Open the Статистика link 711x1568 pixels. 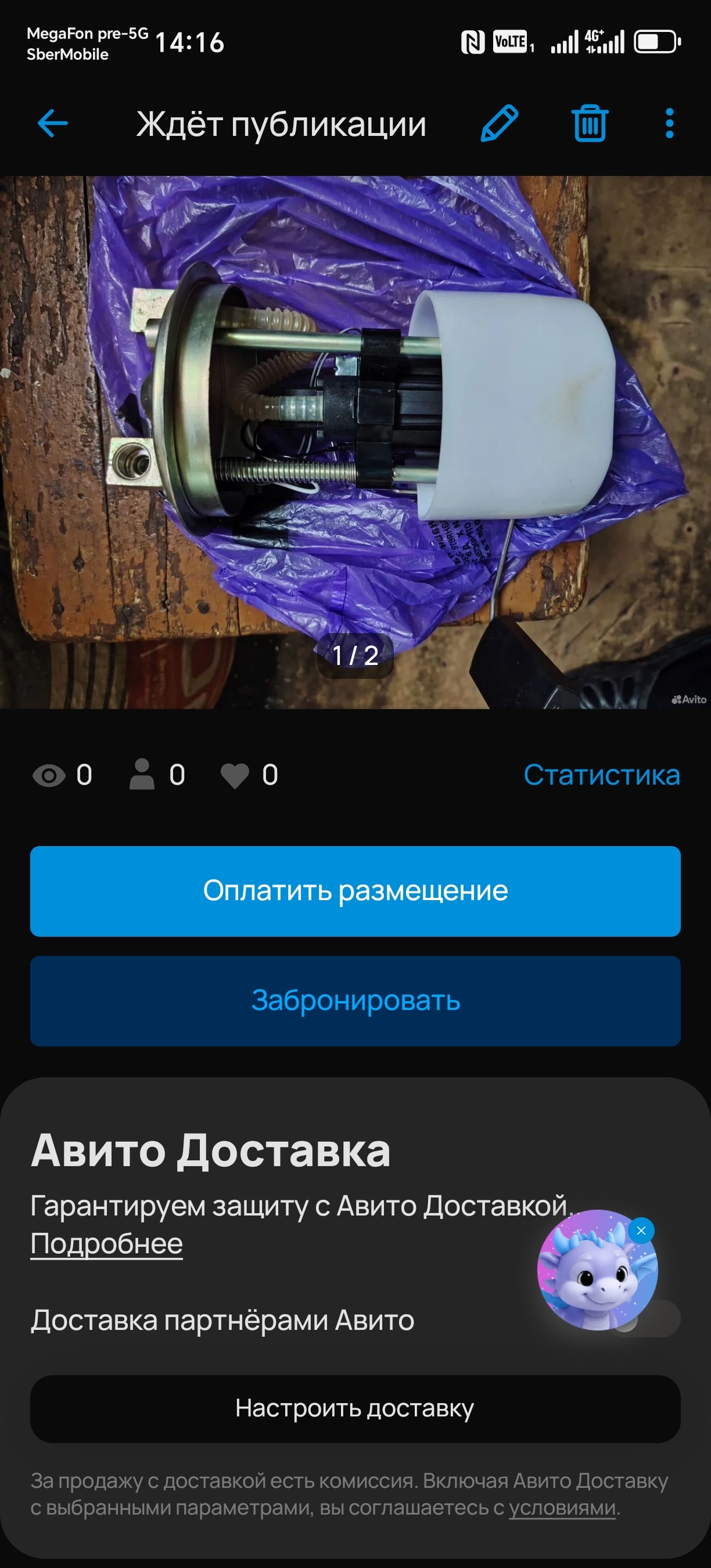[x=601, y=775]
